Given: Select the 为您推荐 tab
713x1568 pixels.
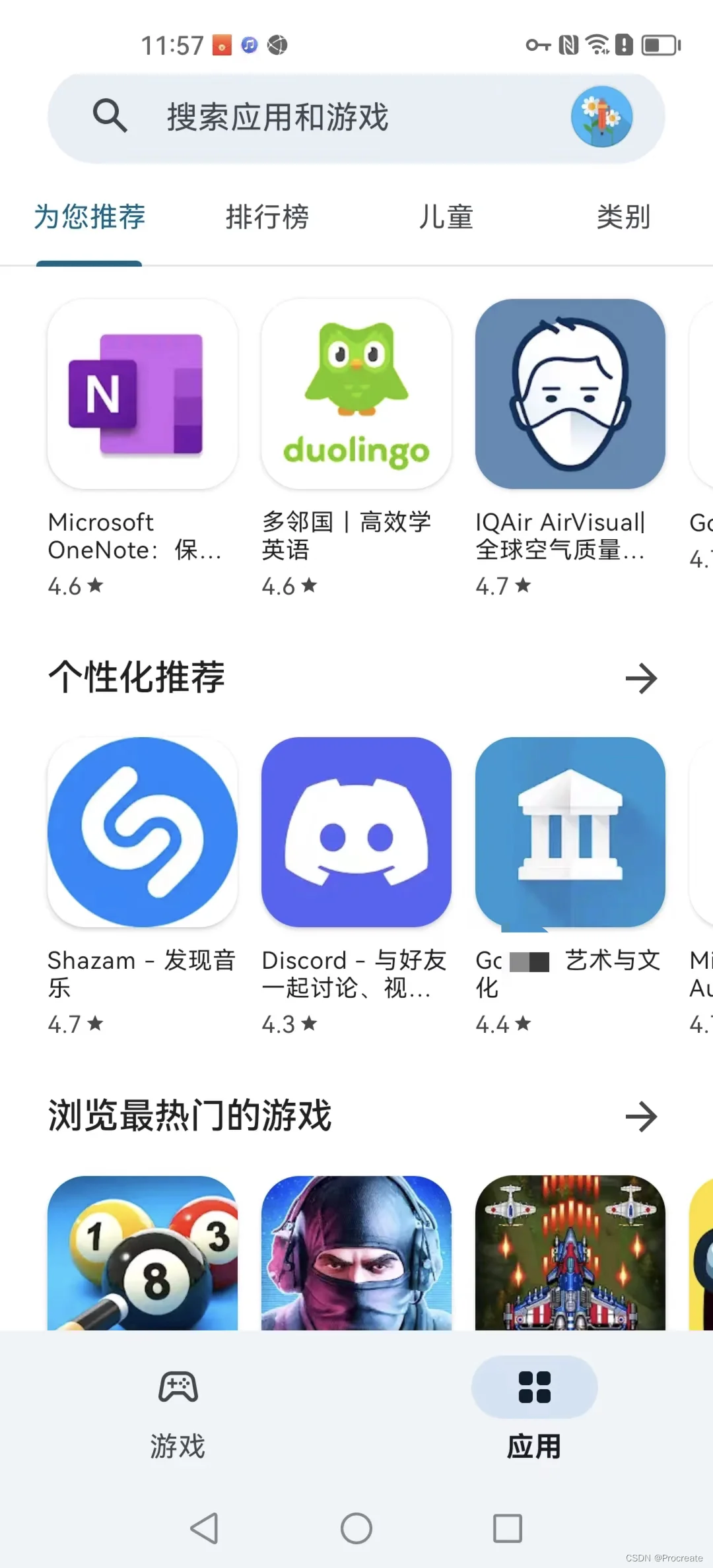Looking at the screenshot, I should click(89, 217).
